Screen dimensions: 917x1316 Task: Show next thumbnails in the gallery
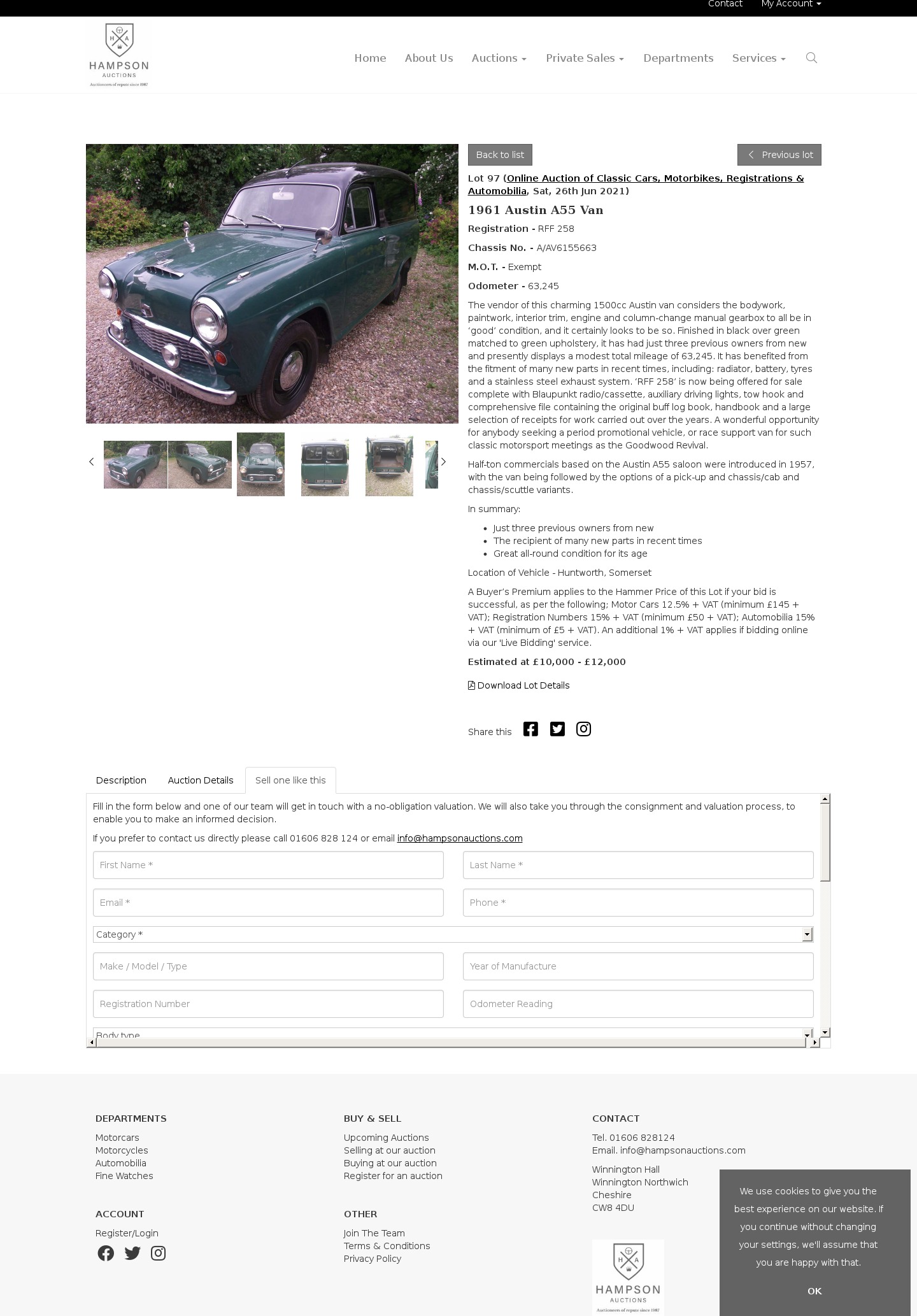pyautogui.click(x=444, y=462)
